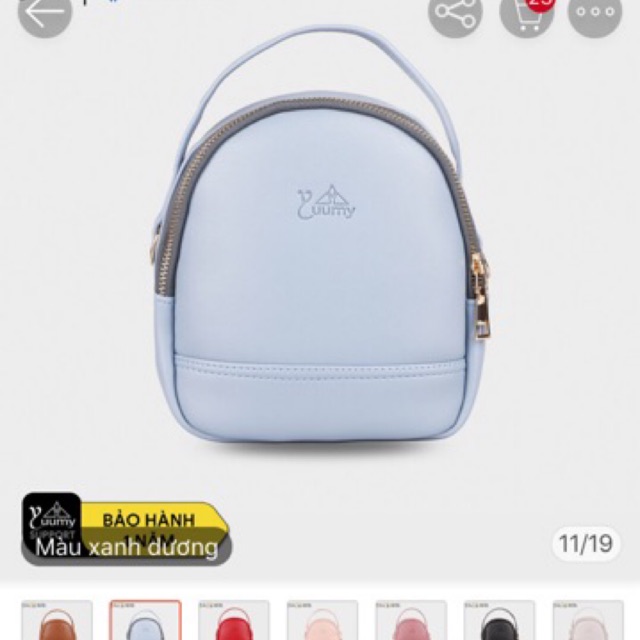Share this product
This screenshot has width=640, height=640.
pos(456,12)
